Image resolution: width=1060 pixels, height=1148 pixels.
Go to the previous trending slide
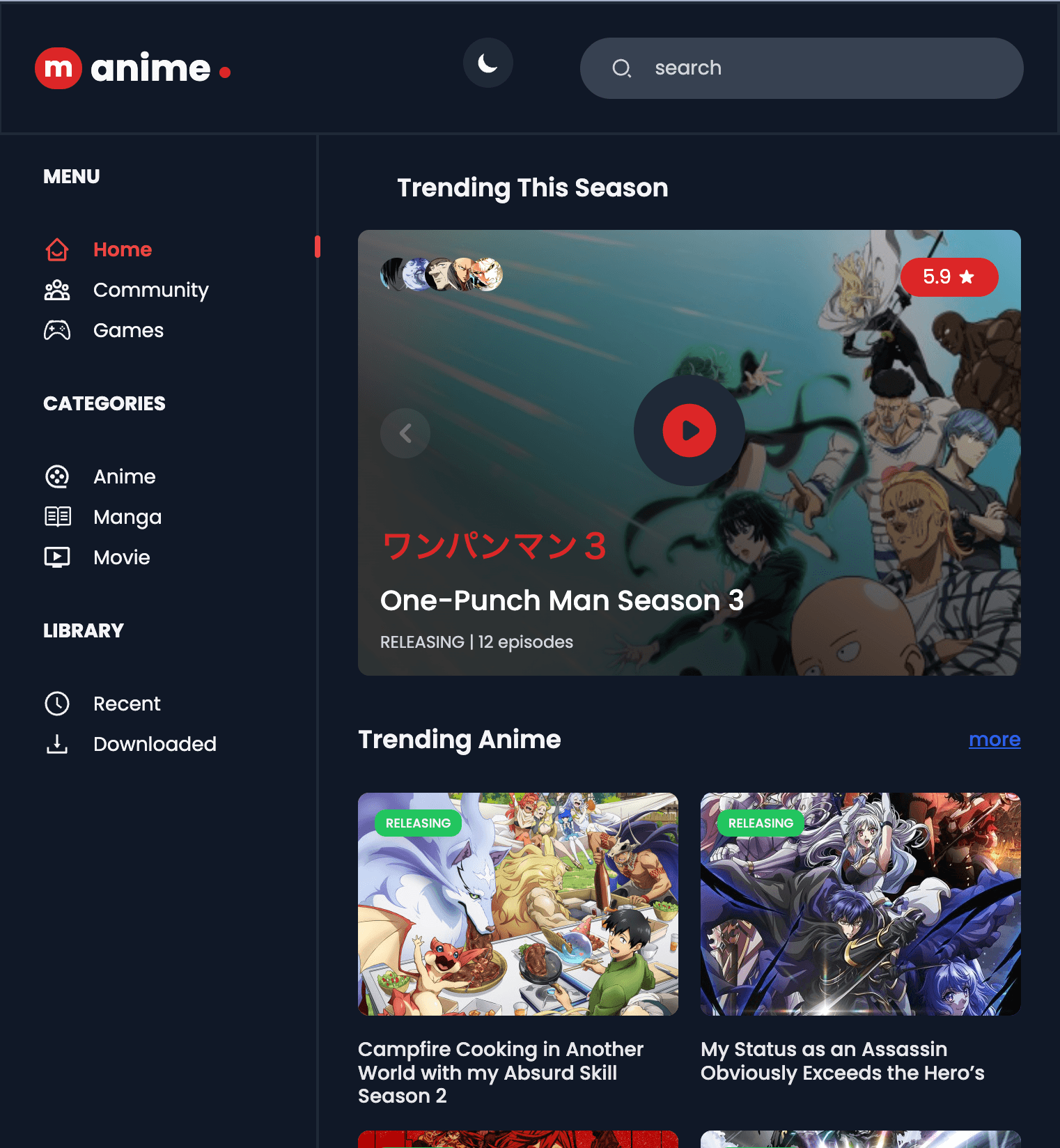click(405, 433)
